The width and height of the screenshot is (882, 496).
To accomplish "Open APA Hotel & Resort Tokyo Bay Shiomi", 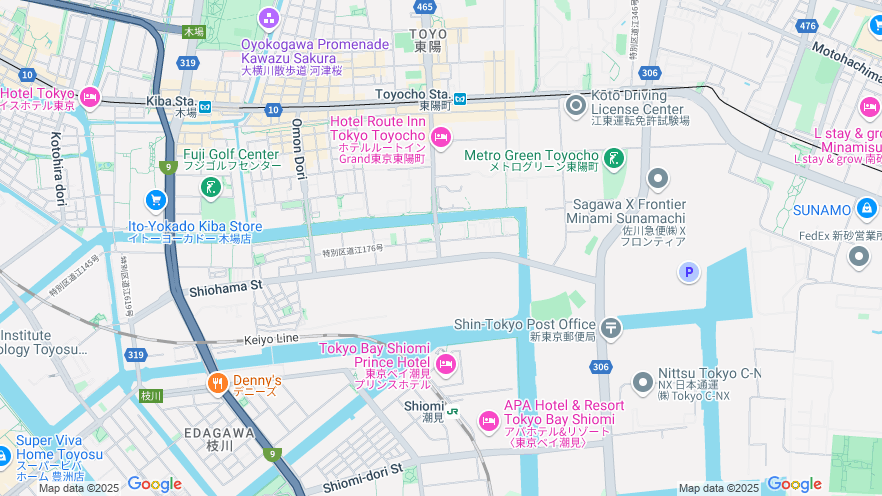I will tap(489, 421).
